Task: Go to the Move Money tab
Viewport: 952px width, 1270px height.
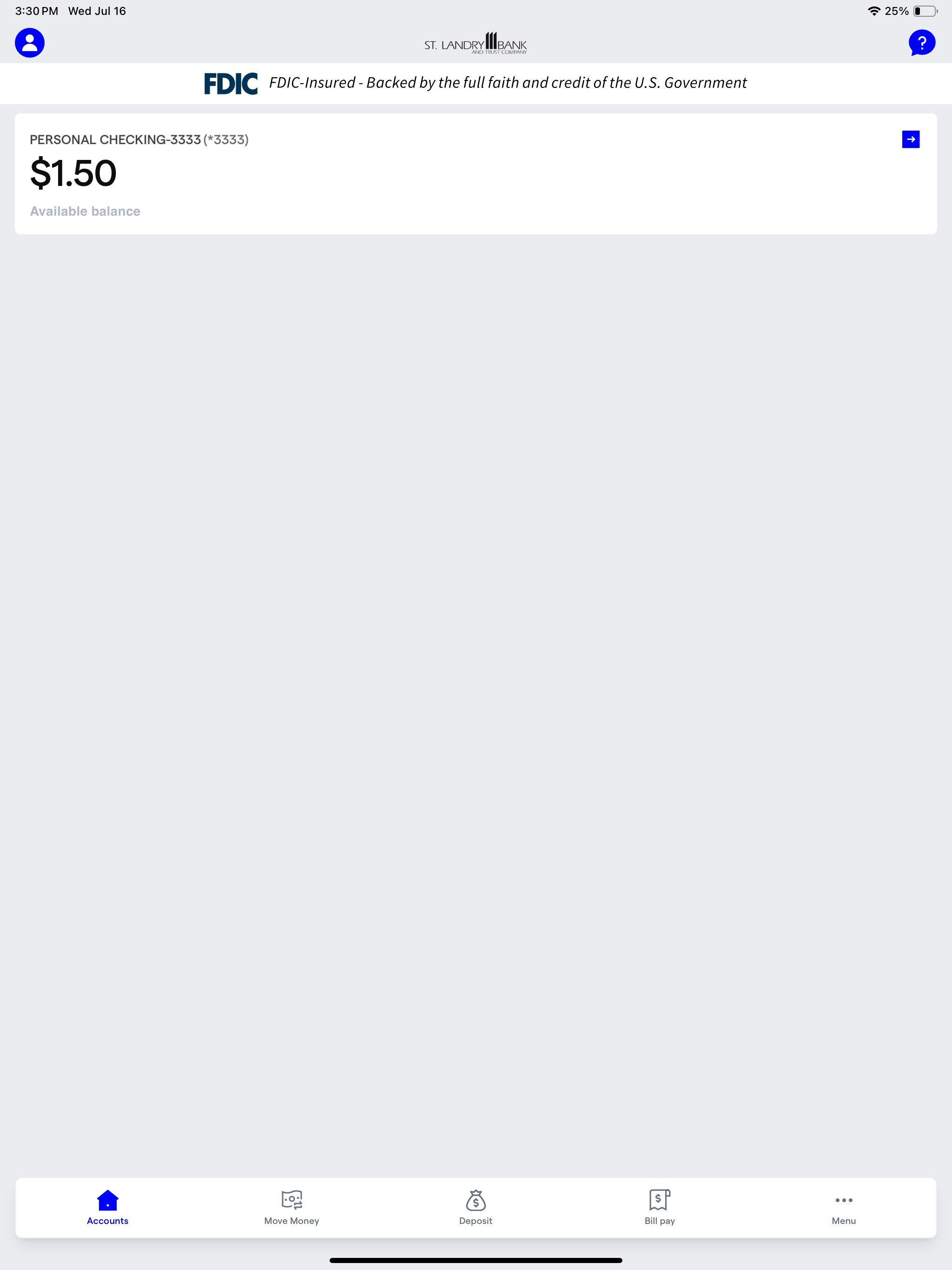Action: [291, 1207]
